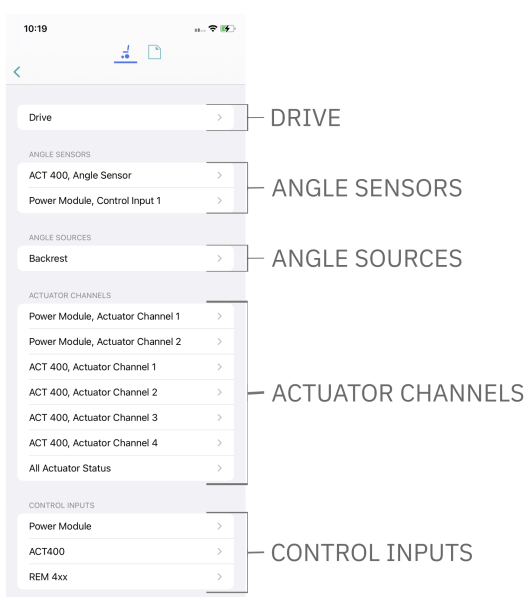Open the REM 4xx control input
This screenshot has width=528, height=597.
click(126, 577)
